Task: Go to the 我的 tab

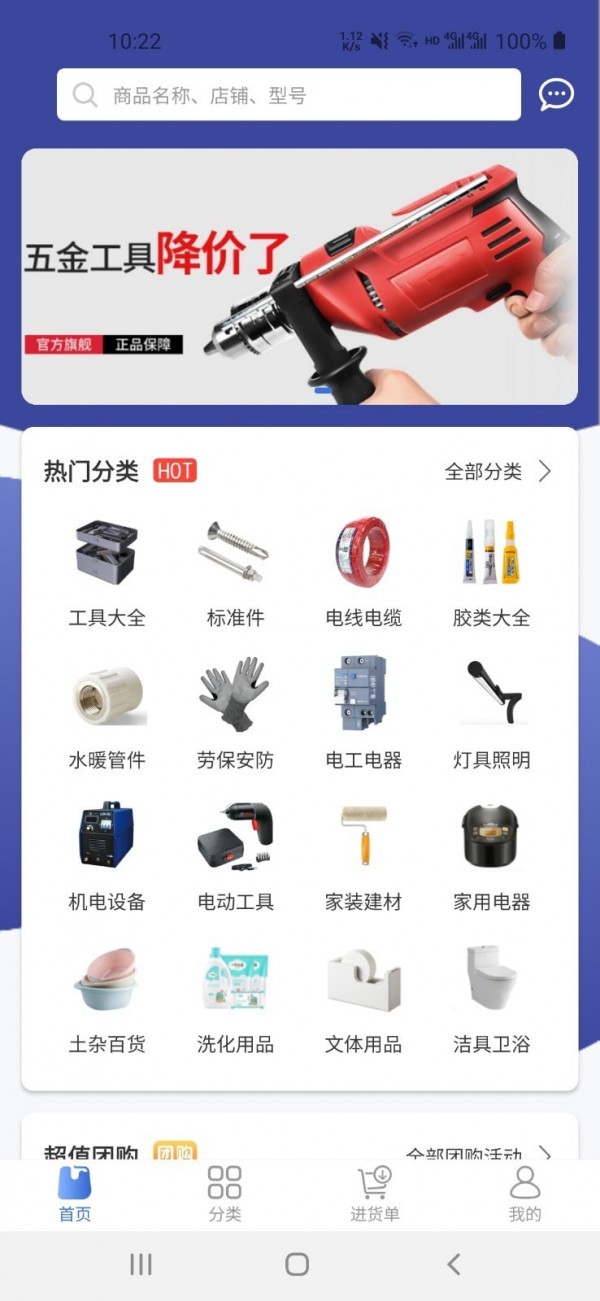Action: coord(525,1195)
